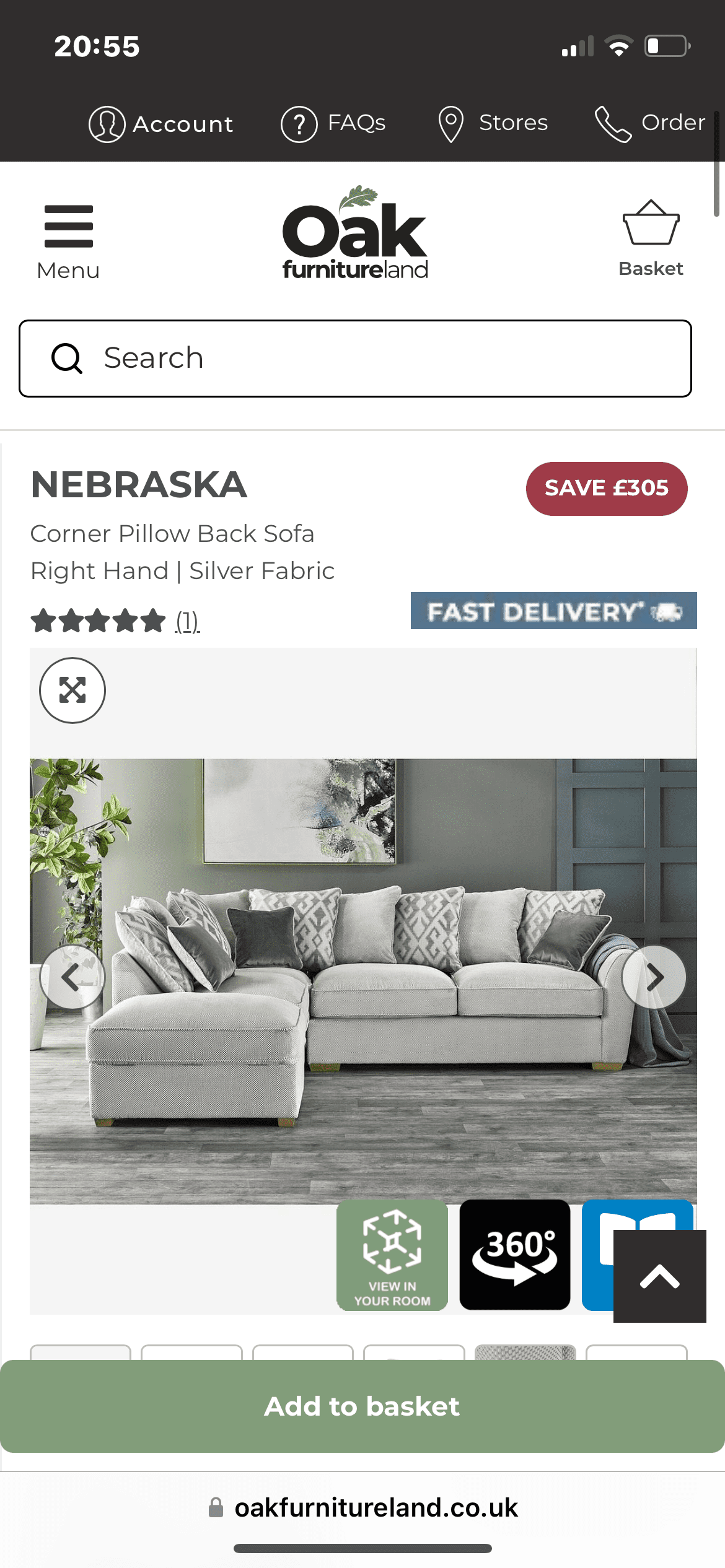Find nearby Stores
This screenshot has width=725, height=1568.
pos(493,124)
